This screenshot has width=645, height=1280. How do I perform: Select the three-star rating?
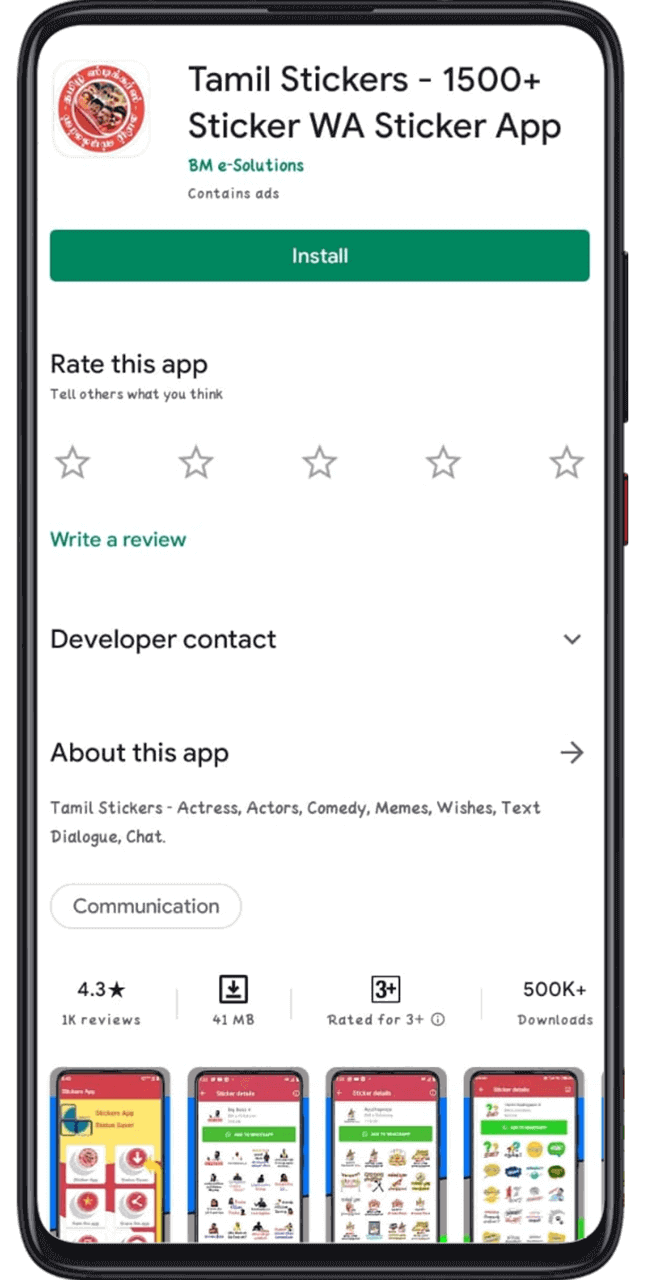[319, 463]
